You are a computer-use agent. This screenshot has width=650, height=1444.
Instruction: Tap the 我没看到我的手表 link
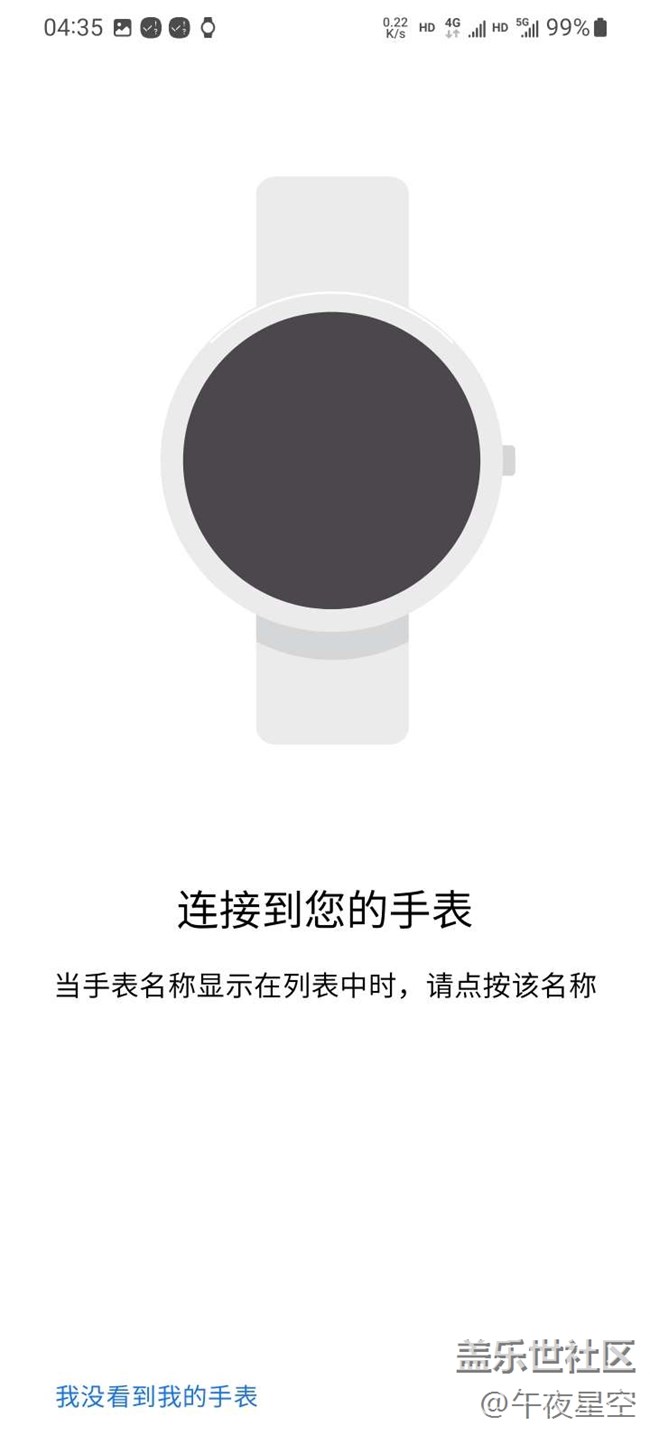click(157, 1396)
